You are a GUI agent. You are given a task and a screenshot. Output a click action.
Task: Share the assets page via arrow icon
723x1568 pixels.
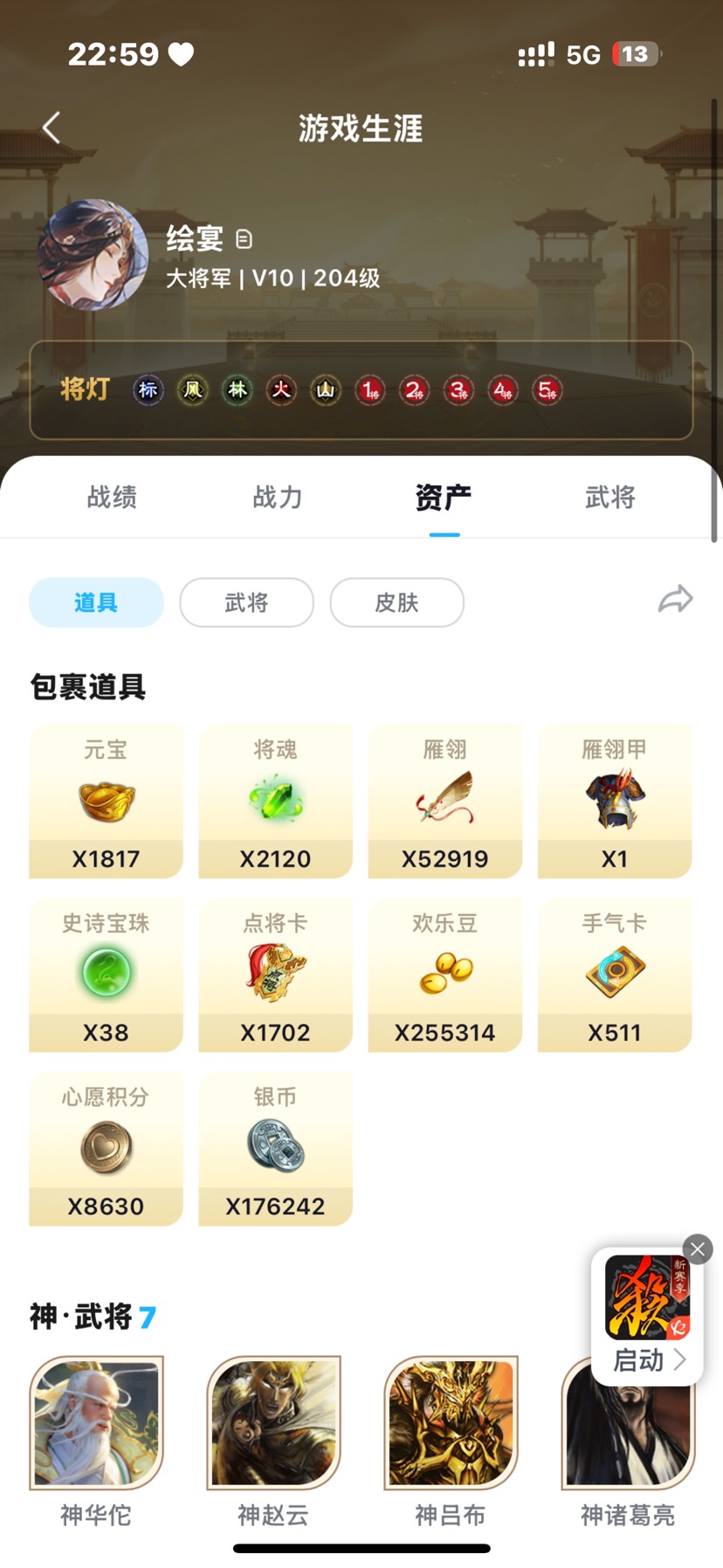tap(675, 600)
